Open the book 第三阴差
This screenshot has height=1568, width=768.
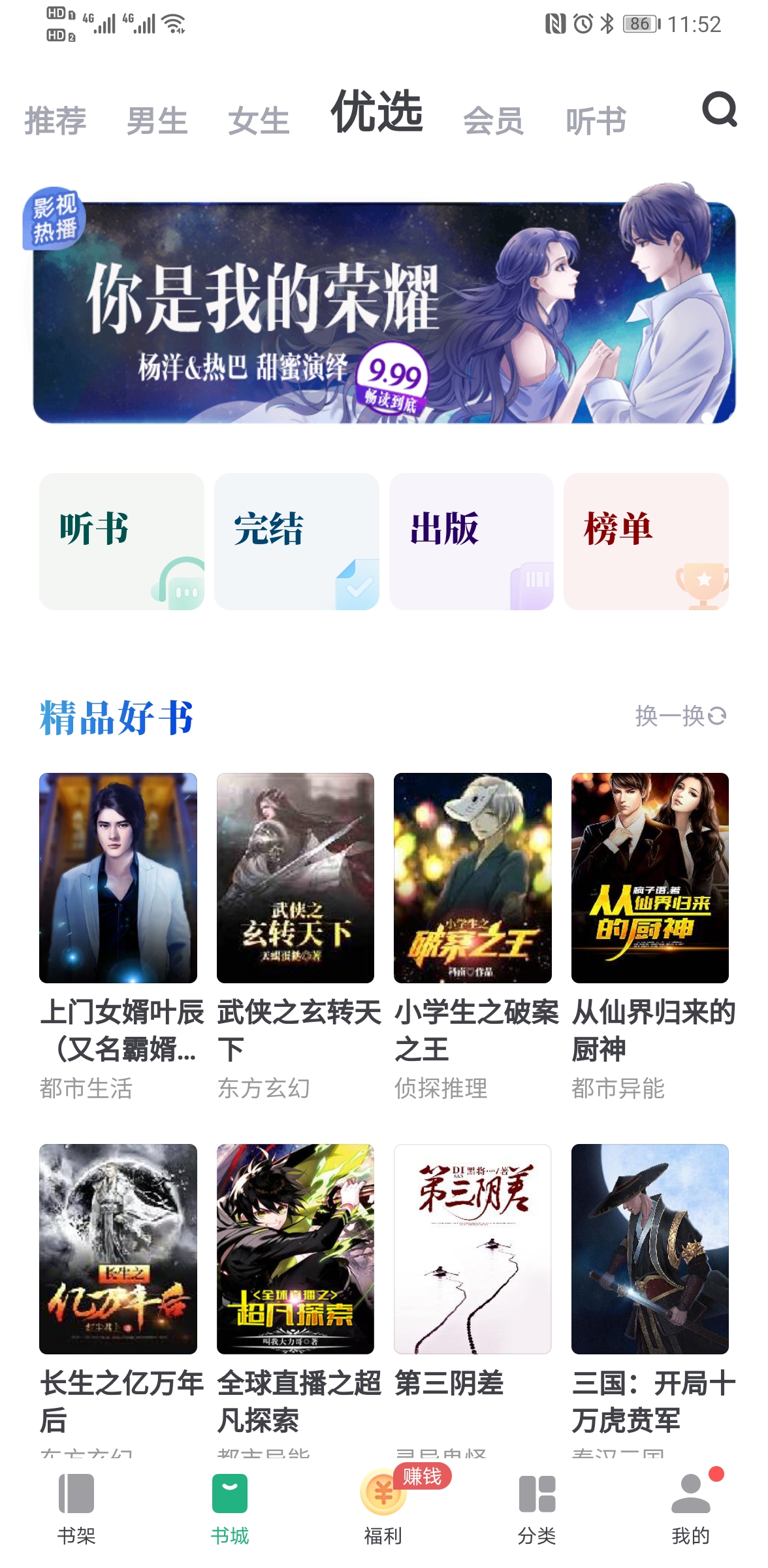473,1249
